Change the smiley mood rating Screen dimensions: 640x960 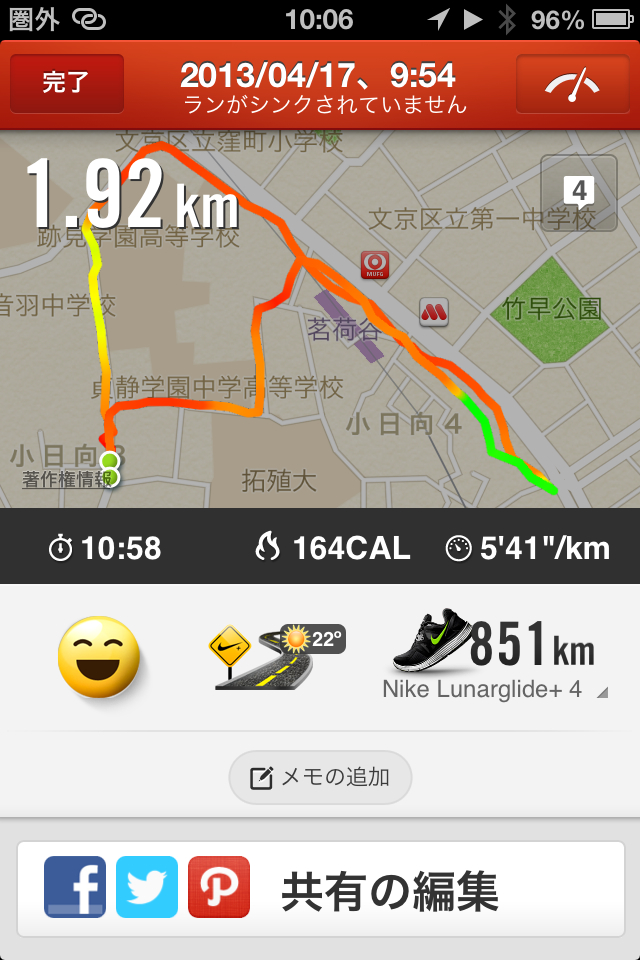pos(99,657)
